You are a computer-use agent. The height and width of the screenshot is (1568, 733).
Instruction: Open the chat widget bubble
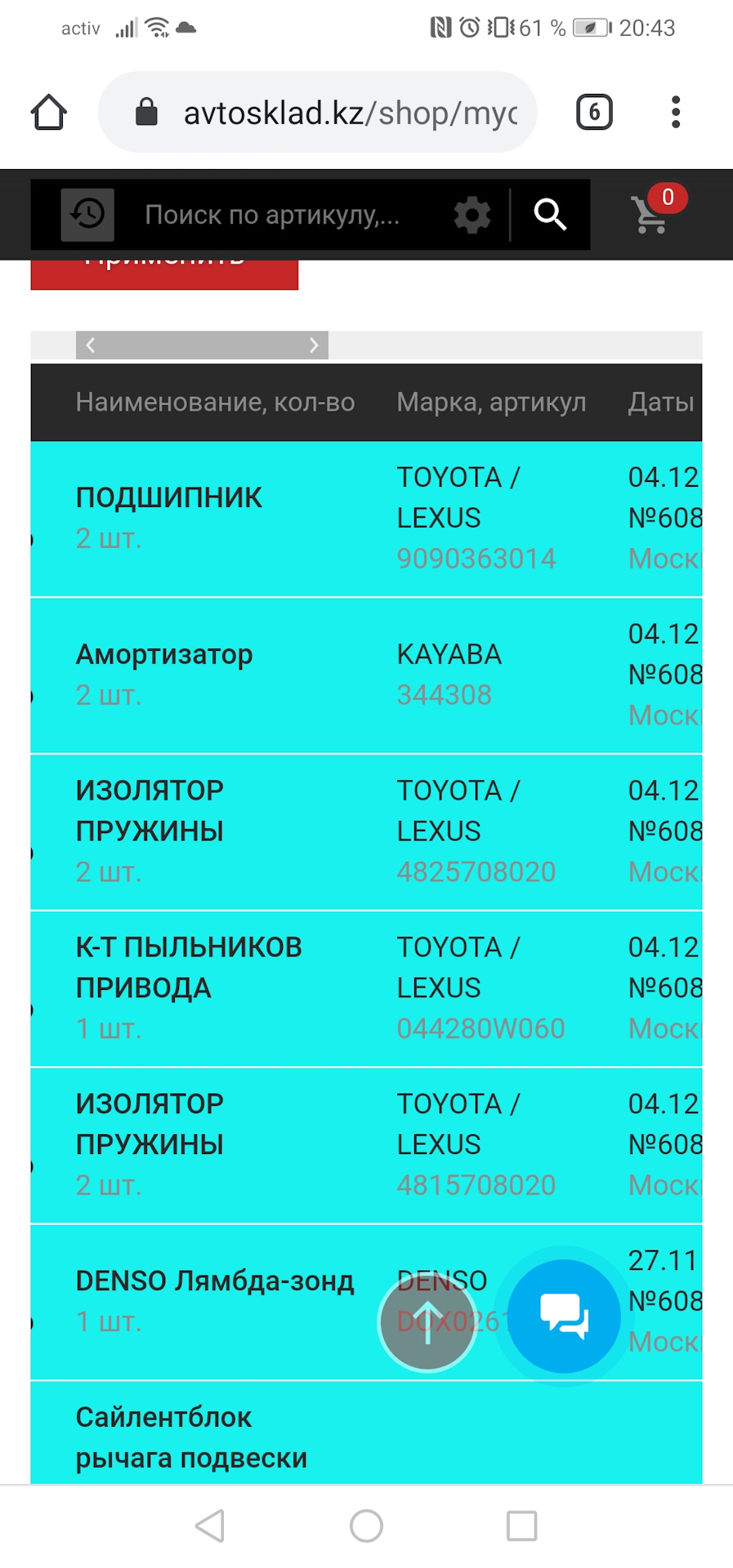tap(563, 1315)
